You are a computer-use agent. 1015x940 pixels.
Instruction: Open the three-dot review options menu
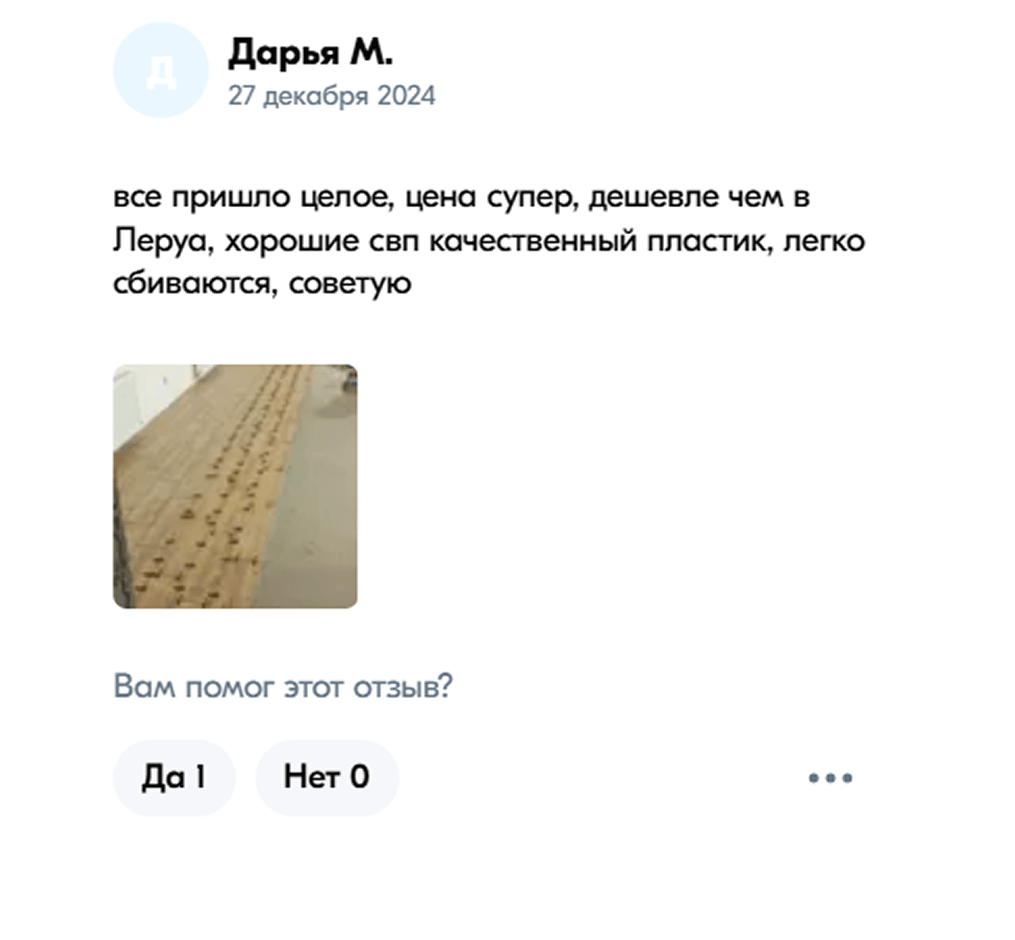[830, 777]
